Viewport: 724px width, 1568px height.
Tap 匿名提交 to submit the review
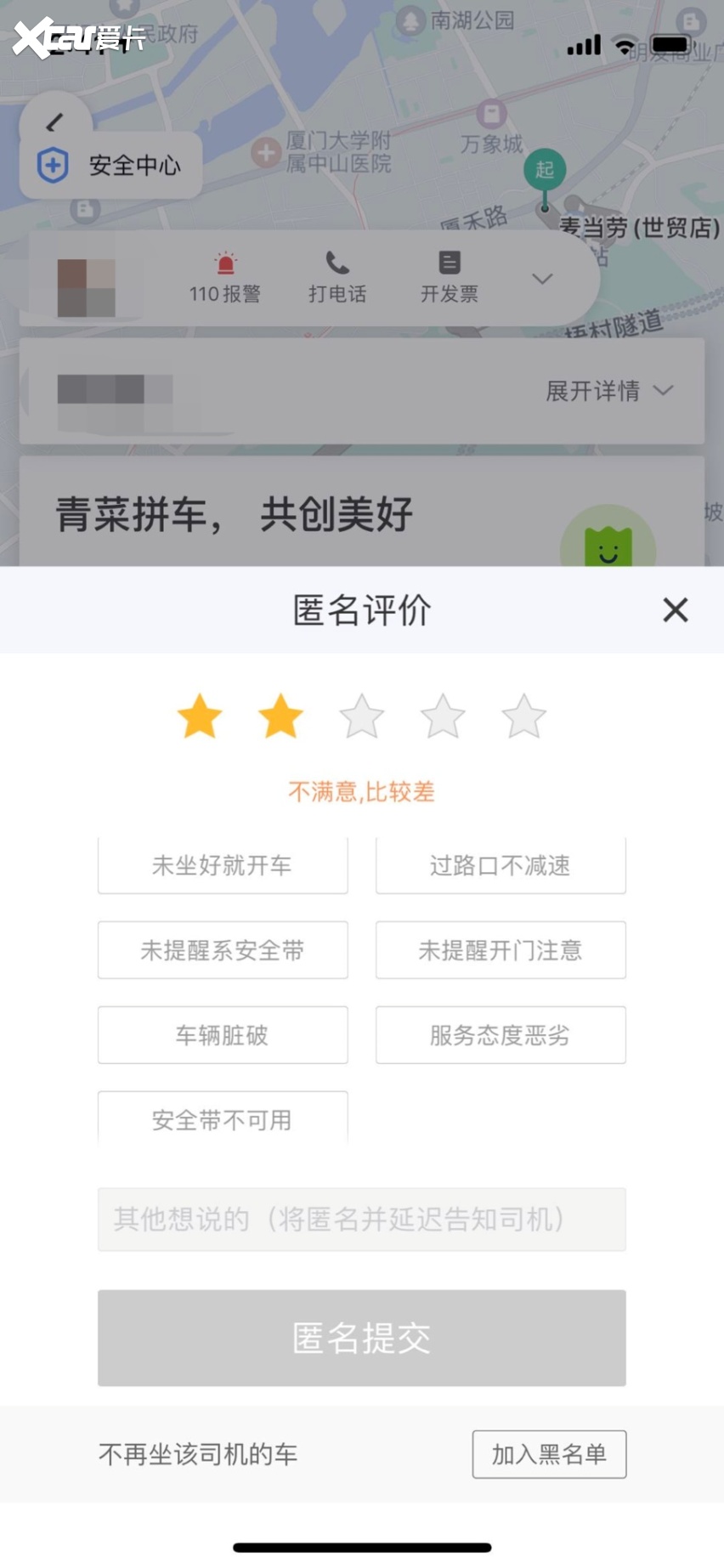(x=362, y=1338)
